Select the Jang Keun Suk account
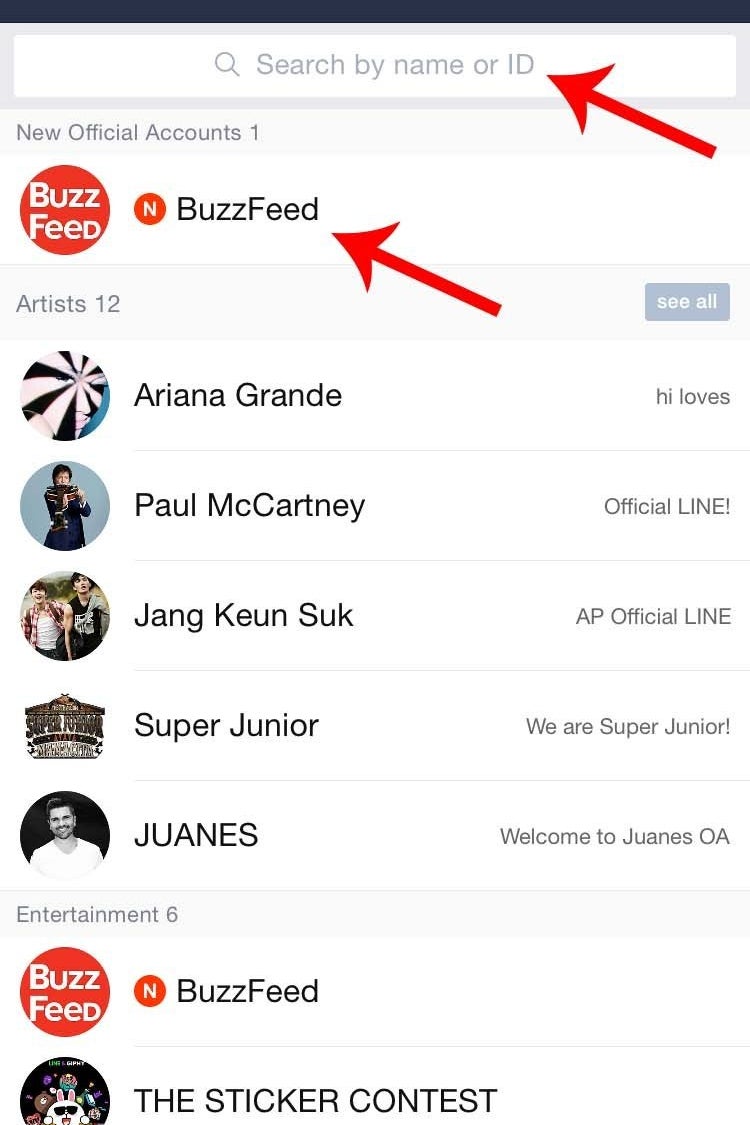This screenshot has width=750, height=1125. tap(243, 616)
